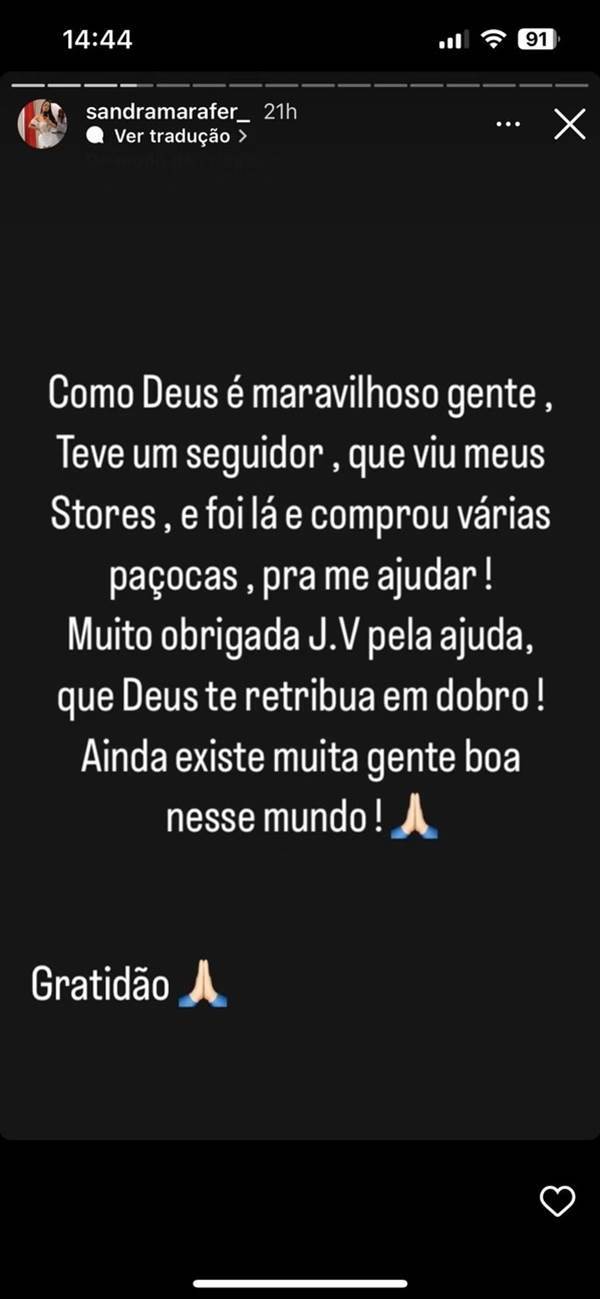Open sandramarafer_ profile picture
The height and width of the screenshot is (1299, 600).
point(43,124)
